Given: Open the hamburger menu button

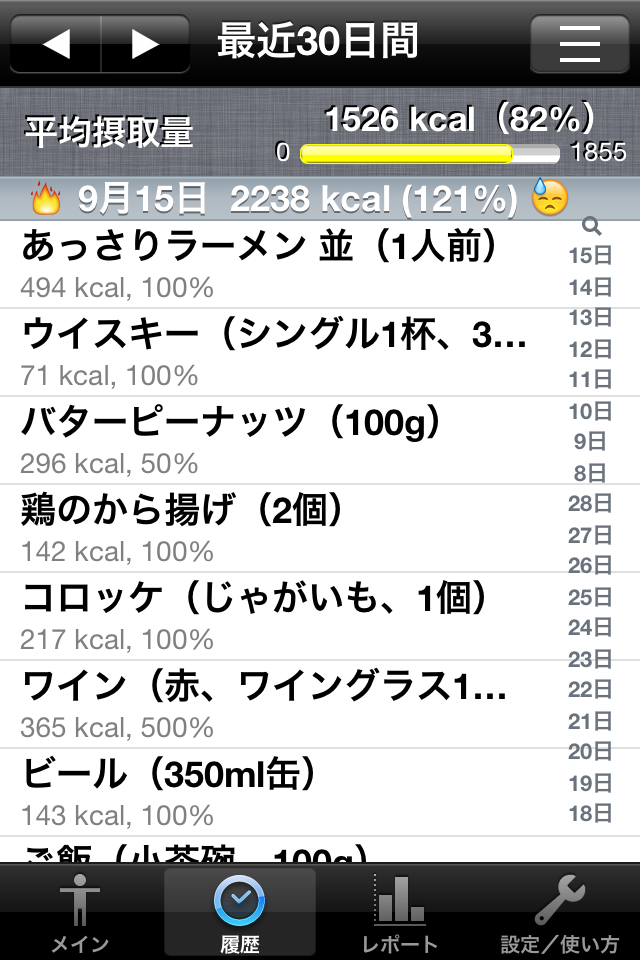Looking at the screenshot, I should click(579, 44).
